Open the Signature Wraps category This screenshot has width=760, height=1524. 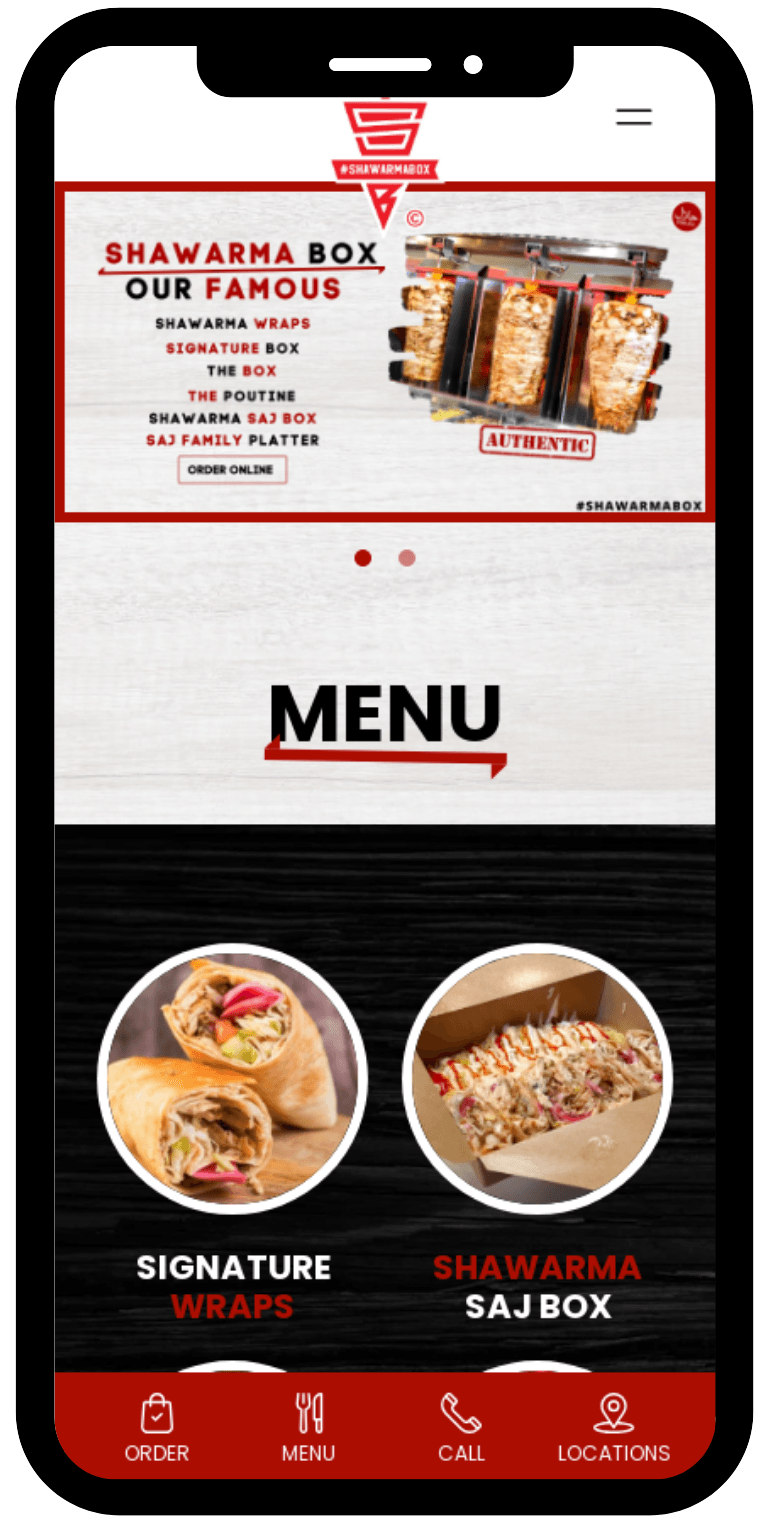(x=233, y=1079)
